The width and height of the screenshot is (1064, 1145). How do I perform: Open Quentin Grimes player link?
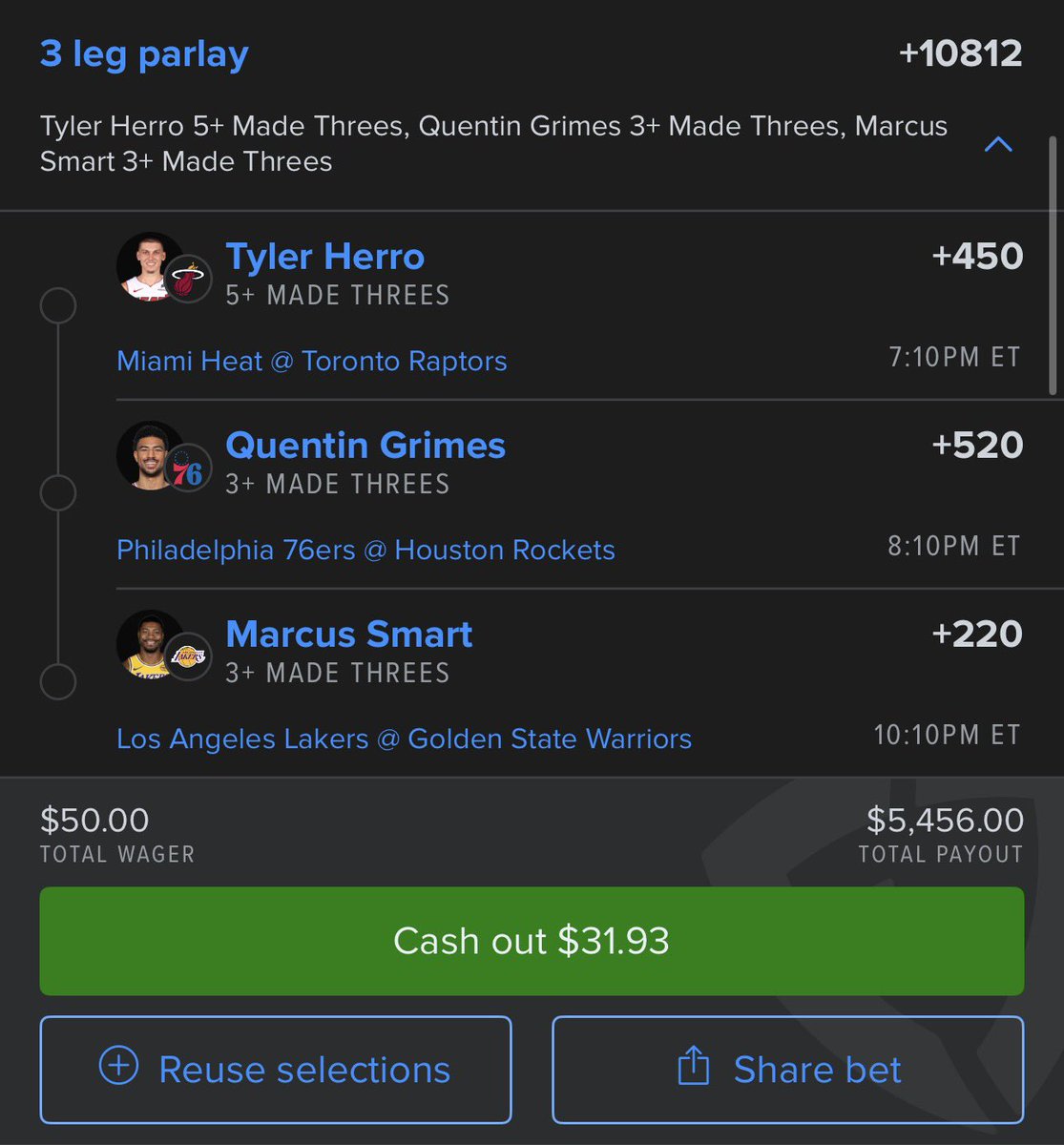coord(365,446)
